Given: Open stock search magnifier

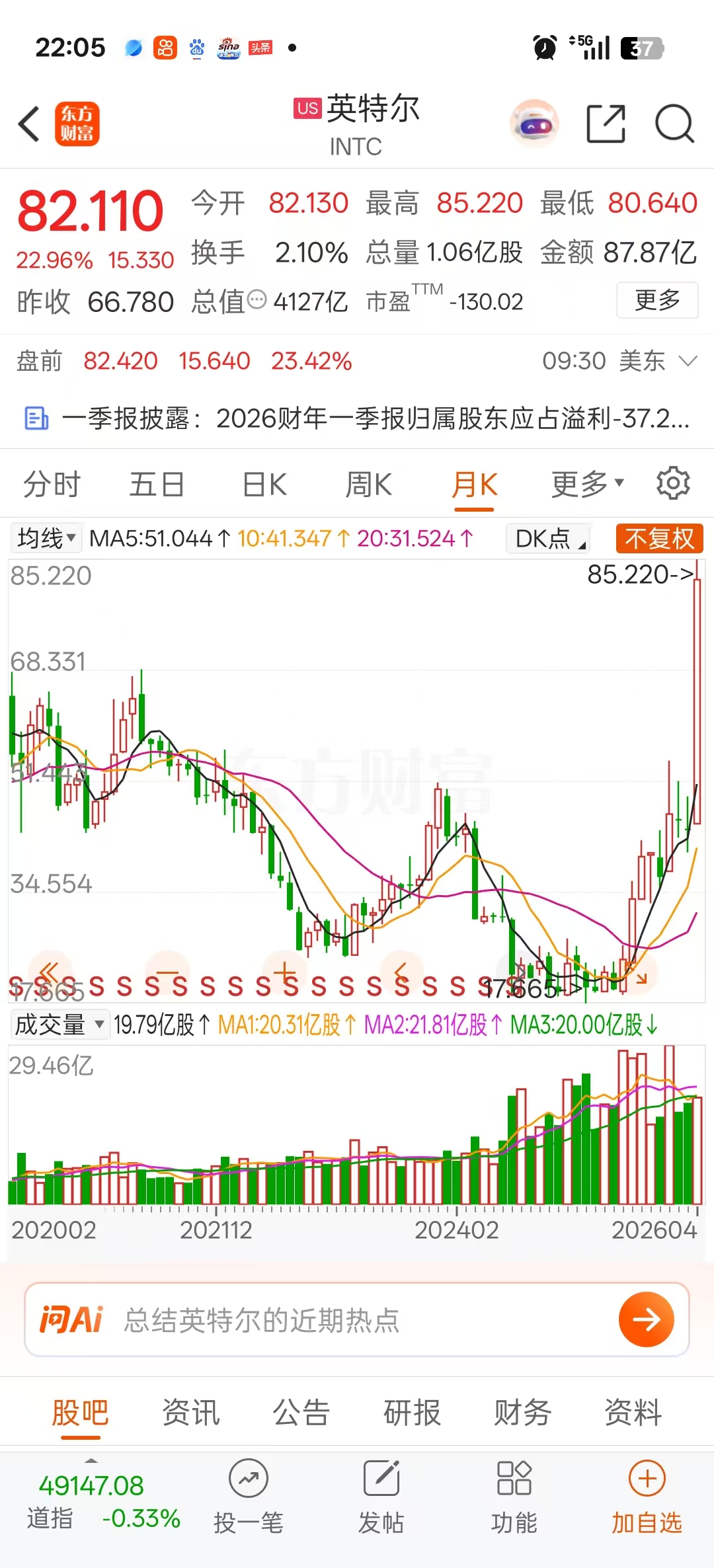Looking at the screenshot, I should point(674,124).
